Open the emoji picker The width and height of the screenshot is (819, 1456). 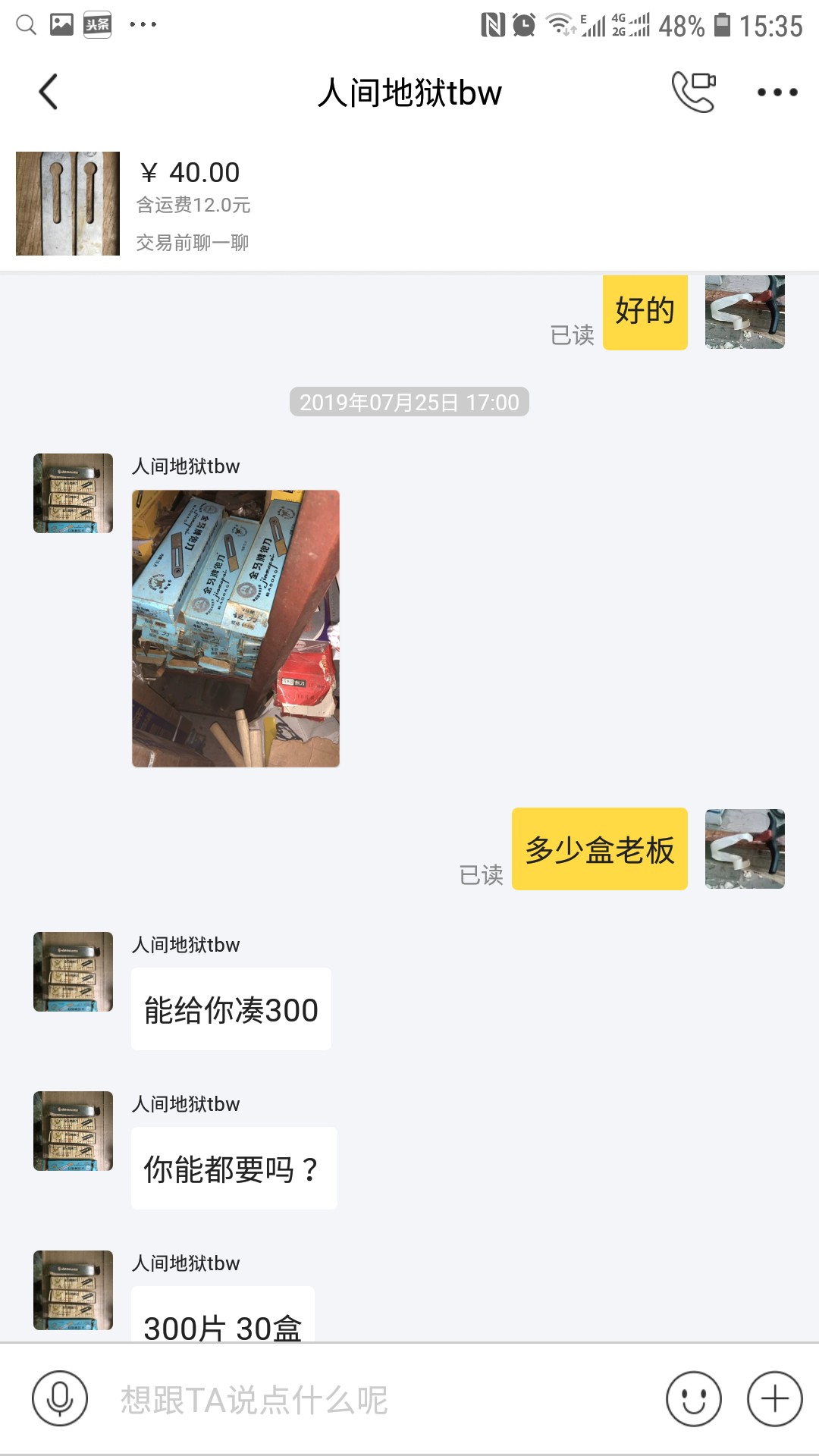click(694, 1399)
